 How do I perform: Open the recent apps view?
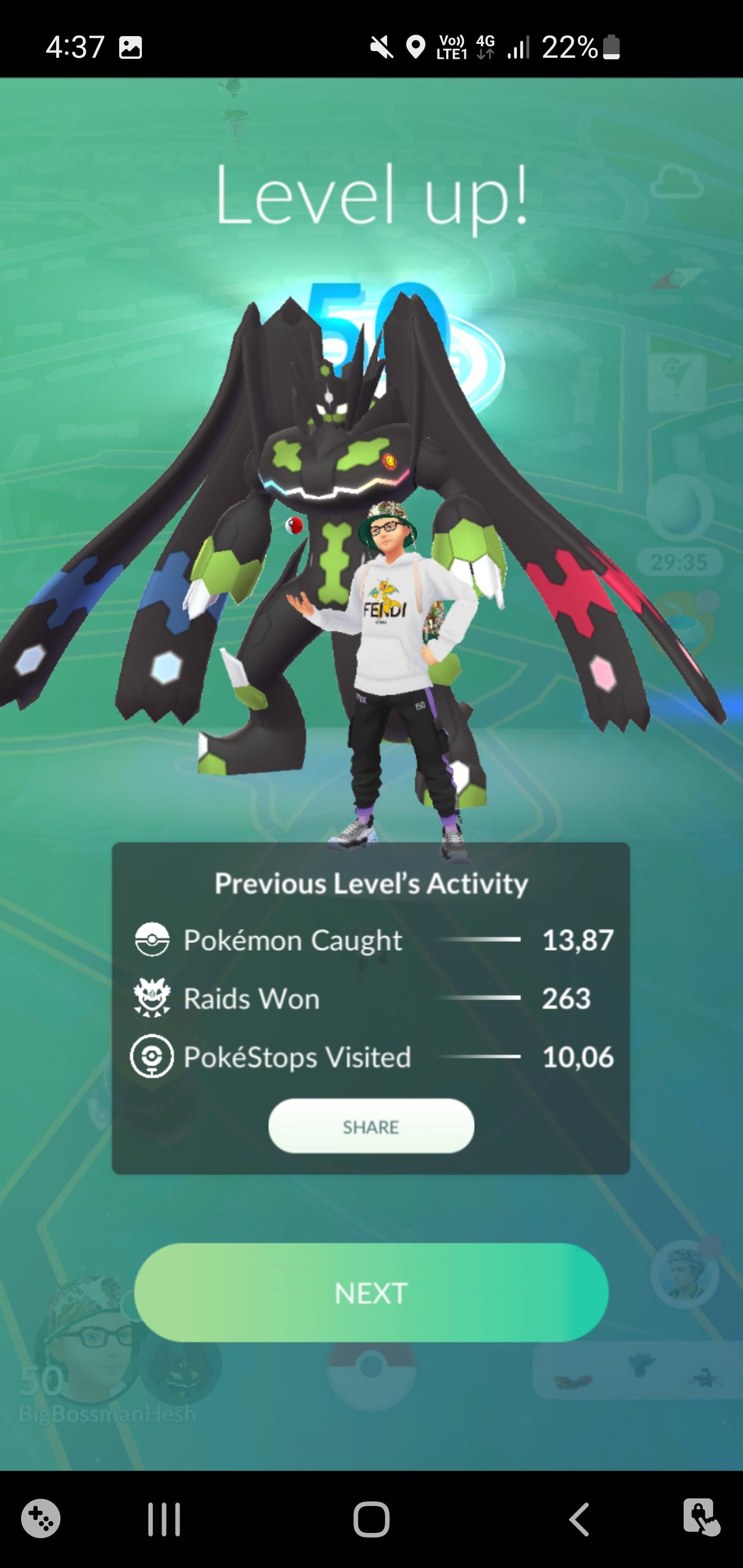pyautogui.click(x=164, y=1520)
